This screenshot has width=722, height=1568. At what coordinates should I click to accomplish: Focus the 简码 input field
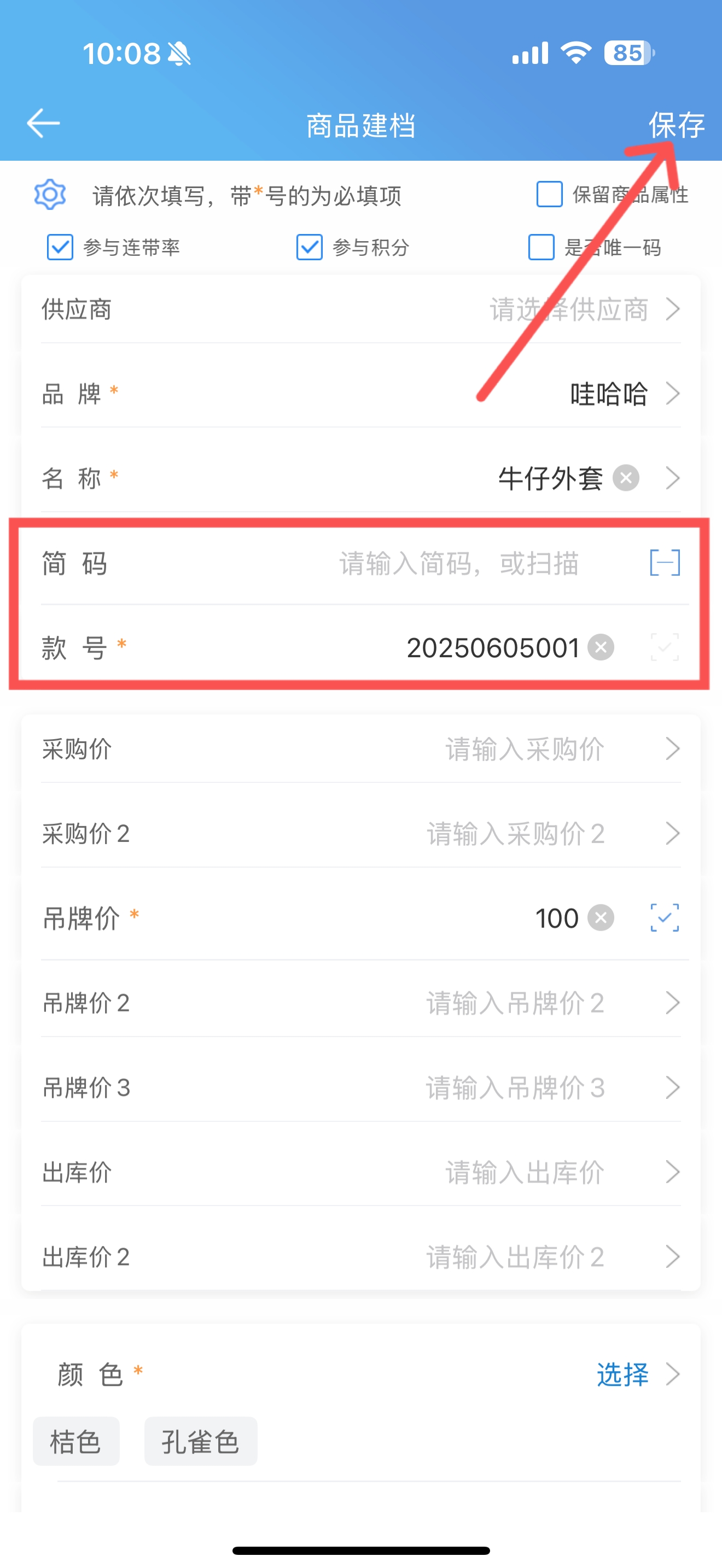point(458,564)
